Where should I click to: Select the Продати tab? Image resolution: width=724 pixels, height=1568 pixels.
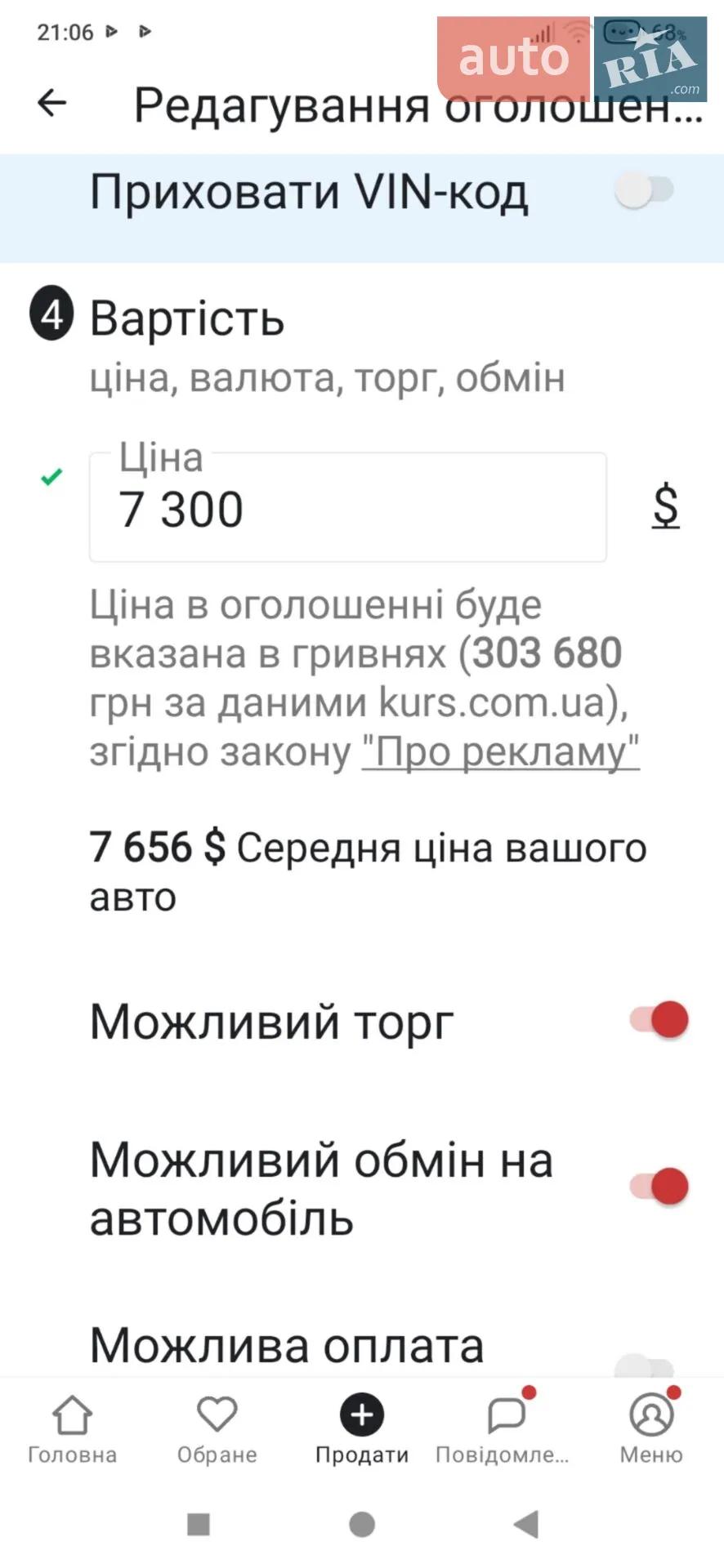pos(362,1428)
